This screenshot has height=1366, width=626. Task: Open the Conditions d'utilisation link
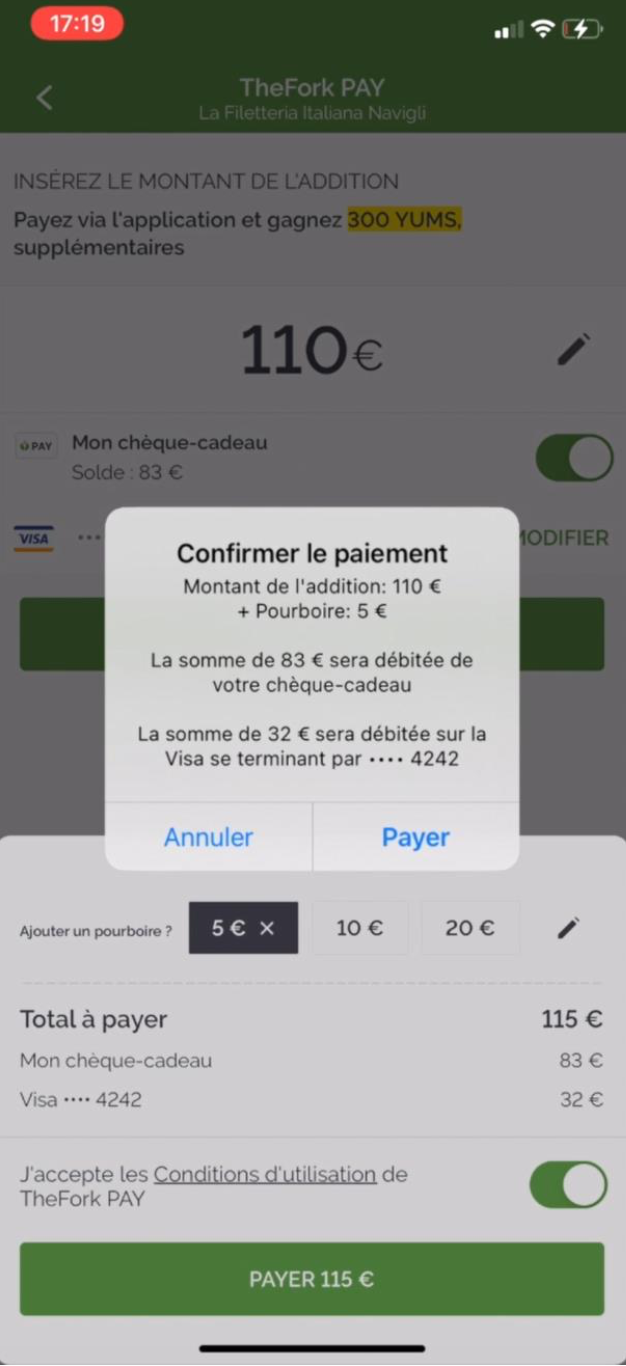pos(265,1174)
